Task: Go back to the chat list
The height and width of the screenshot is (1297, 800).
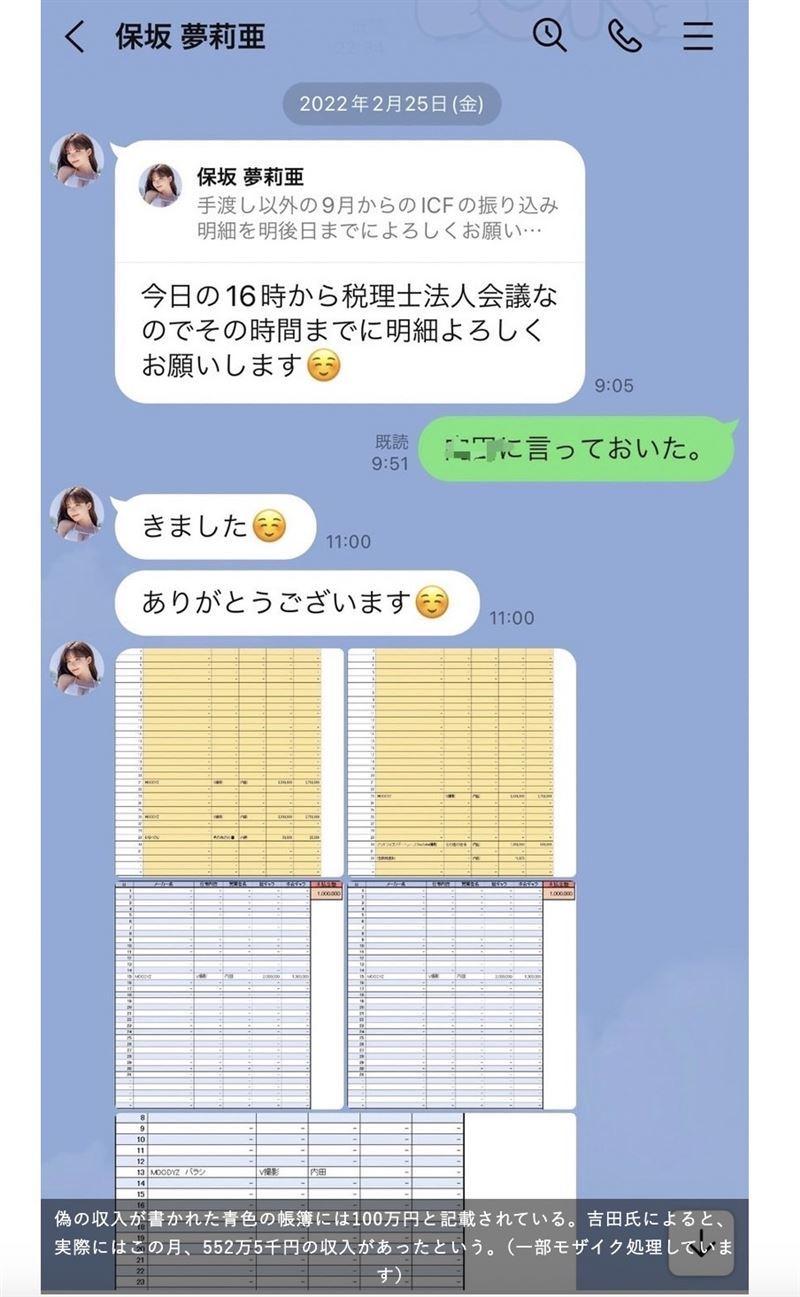Action: [75, 37]
